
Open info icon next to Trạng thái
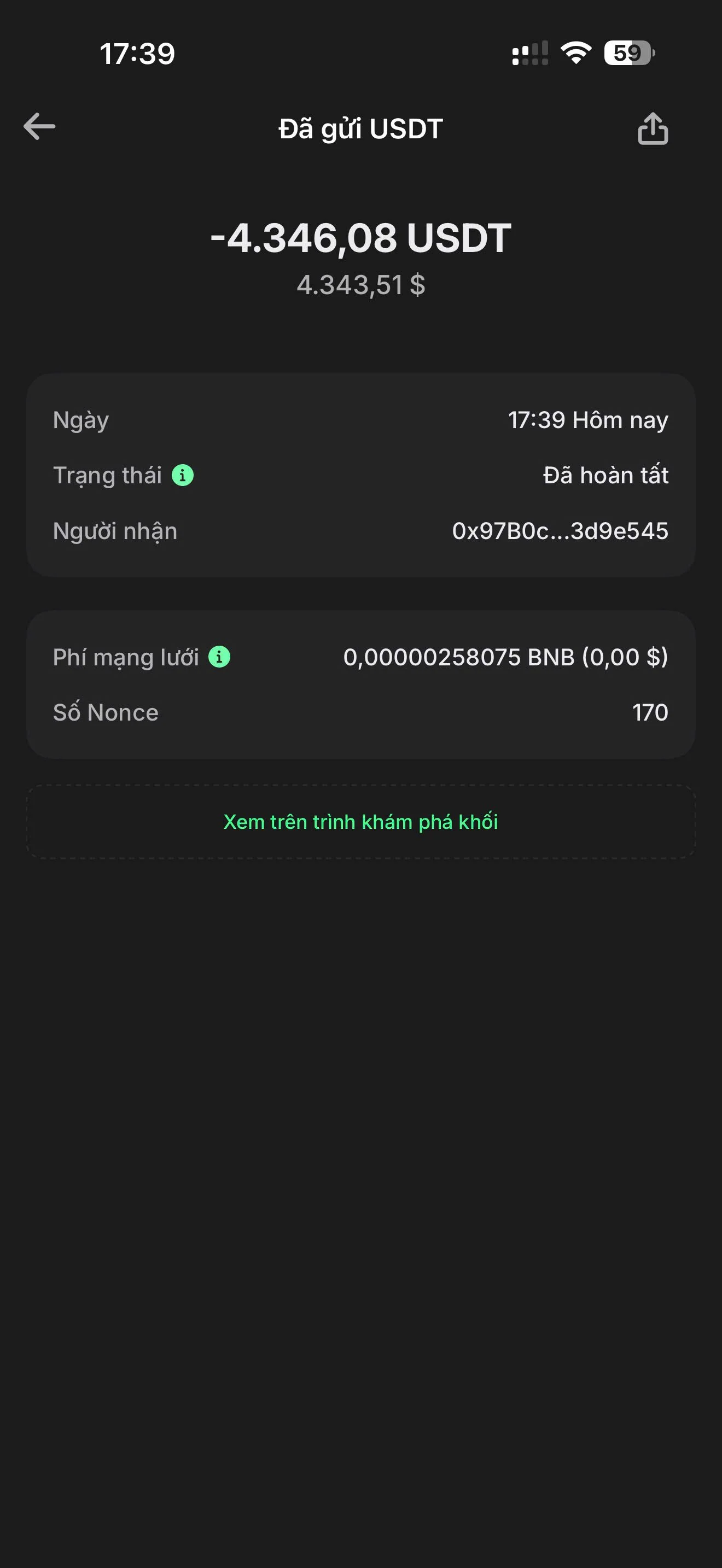pyautogui.click(x=183, y=475)
